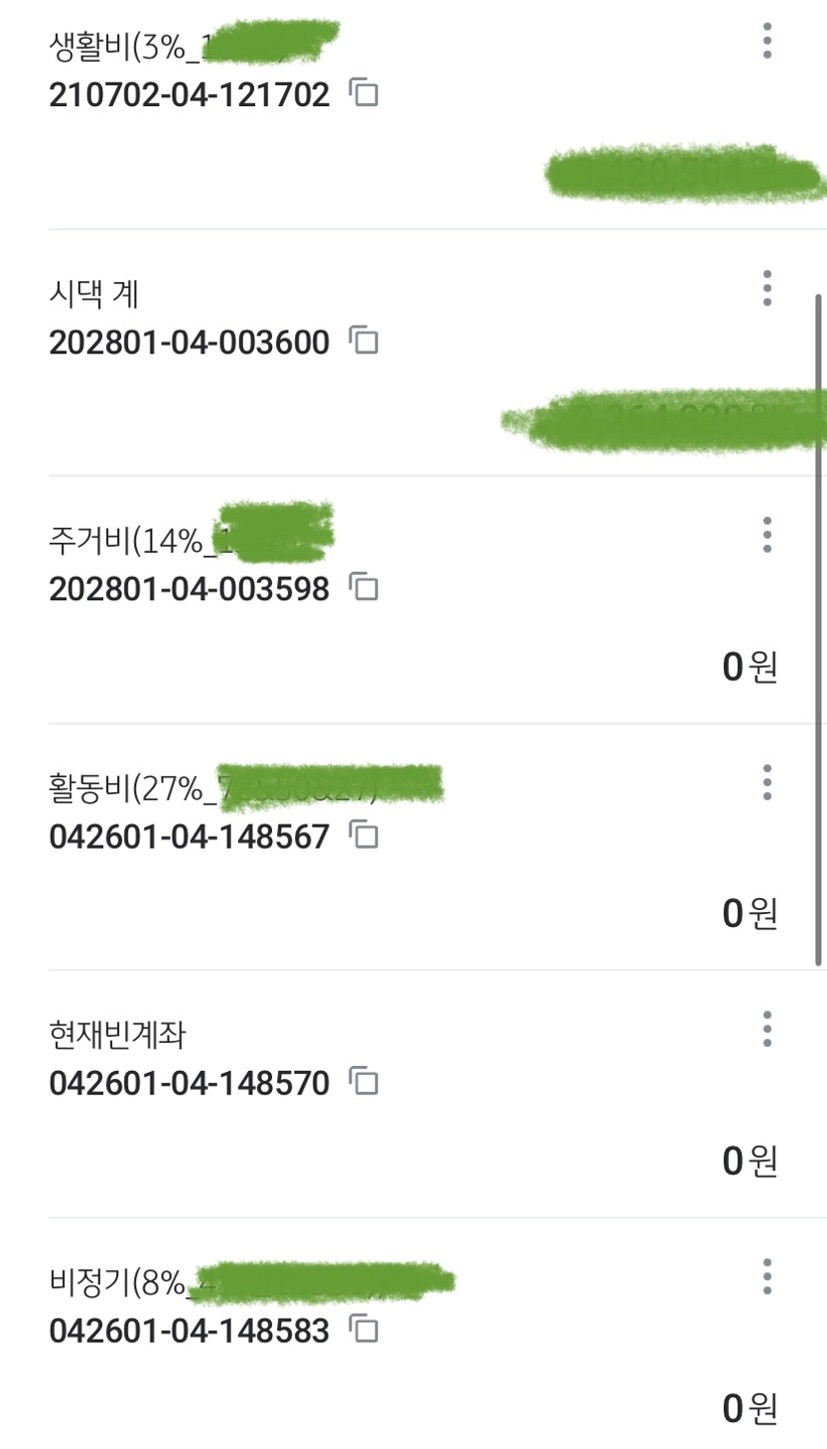827x1449 pixels.
Task: Open the 주거비 account row
Action: (413, 600)
